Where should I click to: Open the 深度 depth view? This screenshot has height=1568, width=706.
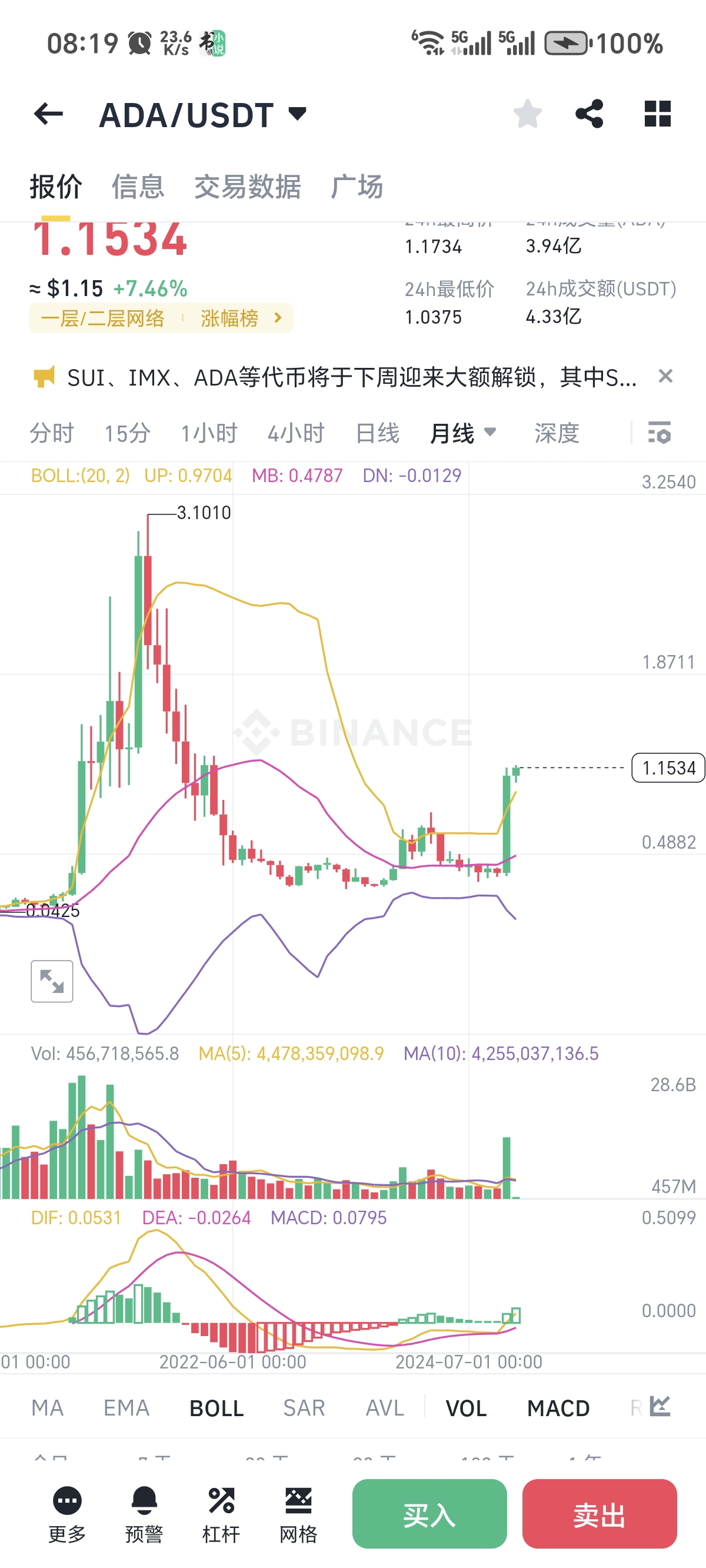557,433
